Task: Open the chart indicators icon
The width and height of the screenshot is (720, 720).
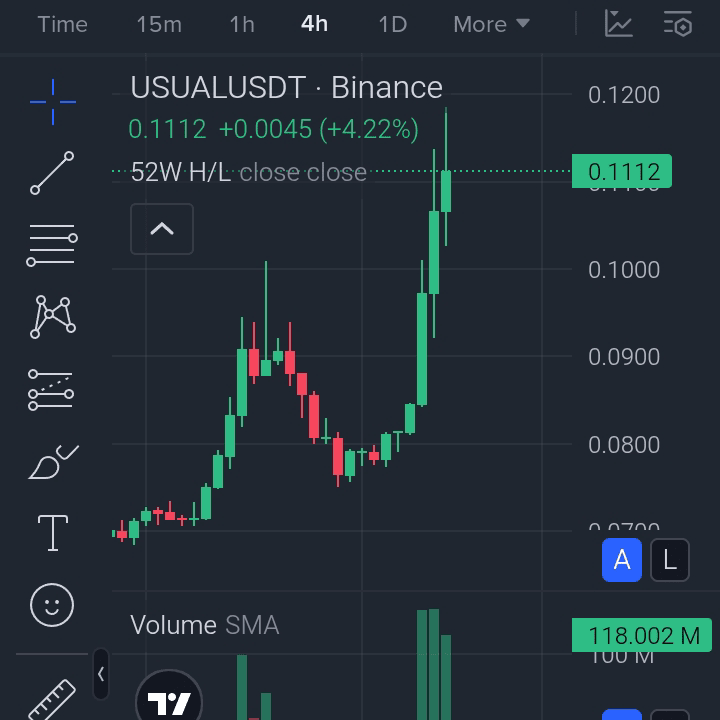Action: [619, 24]
